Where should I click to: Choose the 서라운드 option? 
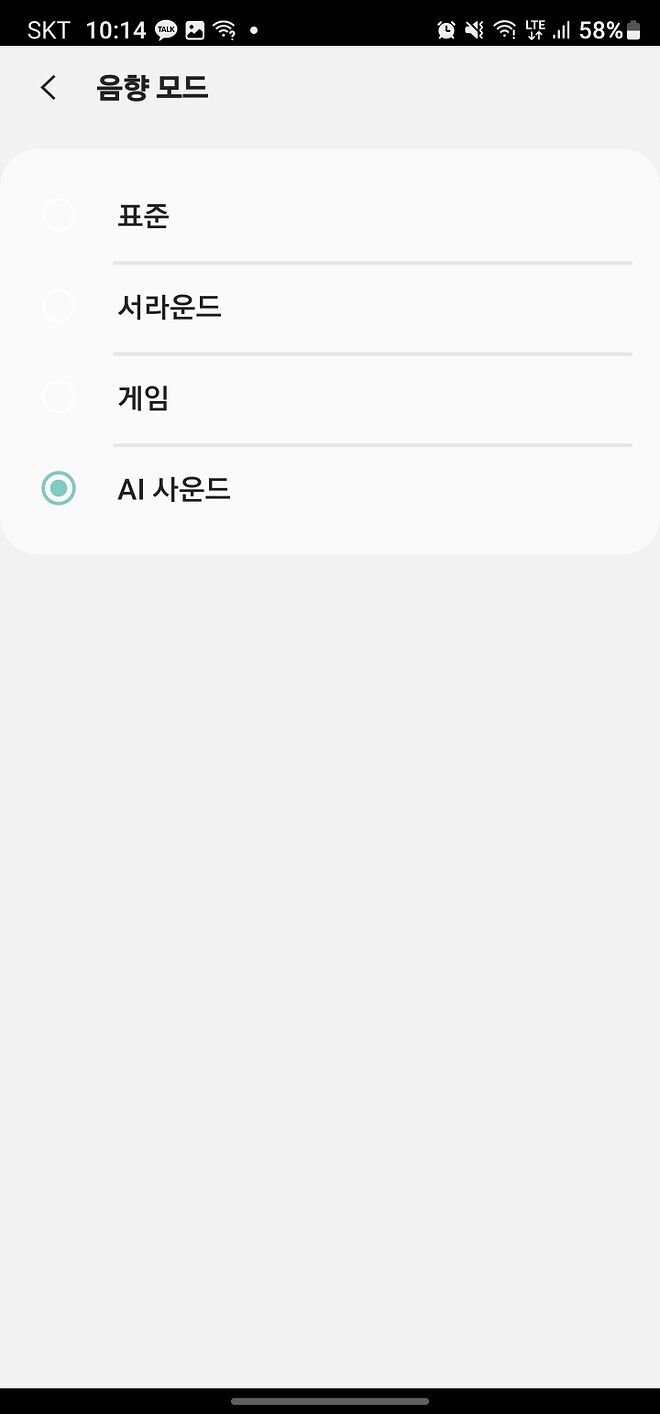(x=330, y=307)
